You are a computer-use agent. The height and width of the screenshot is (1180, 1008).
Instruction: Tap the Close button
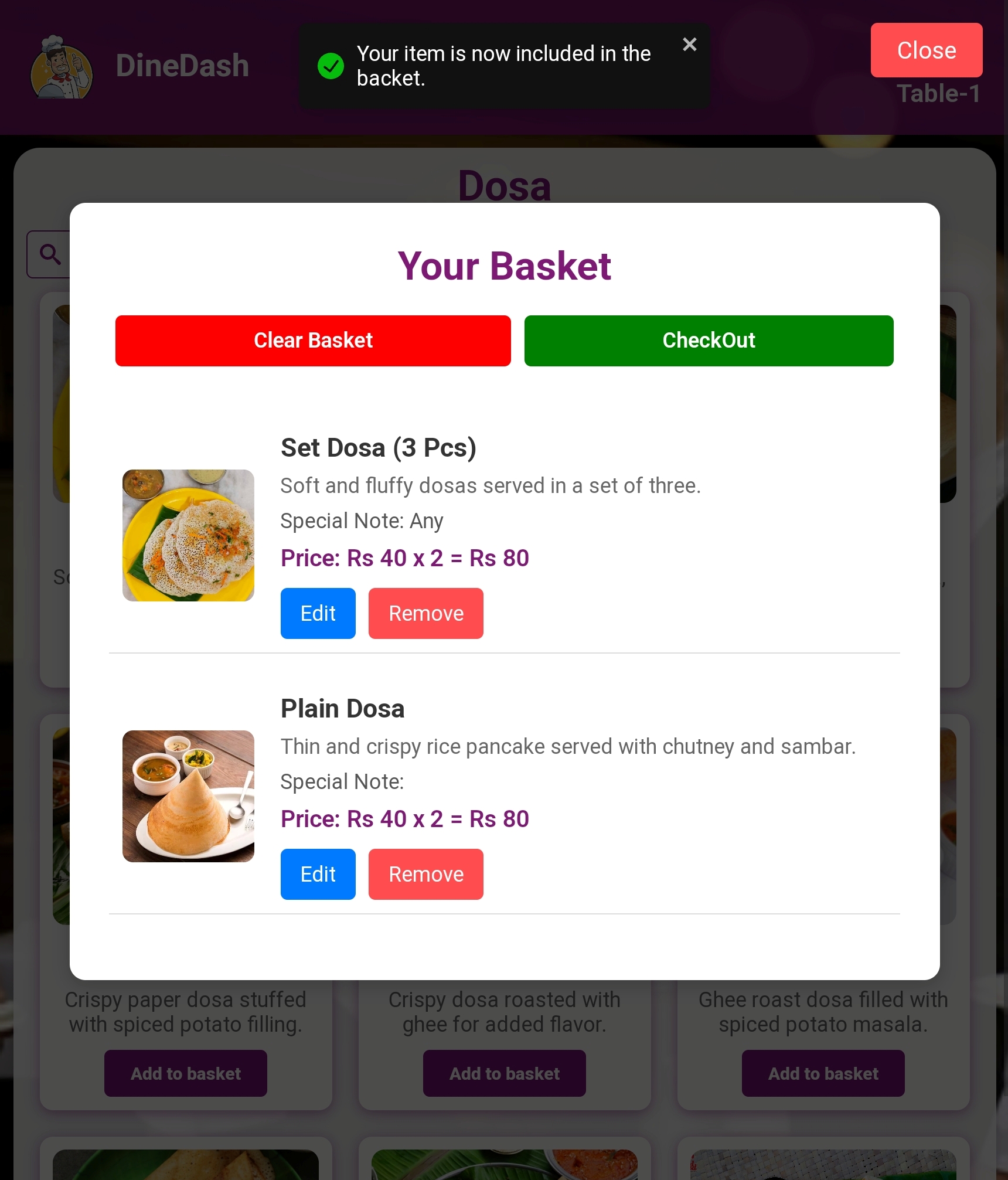926,50
